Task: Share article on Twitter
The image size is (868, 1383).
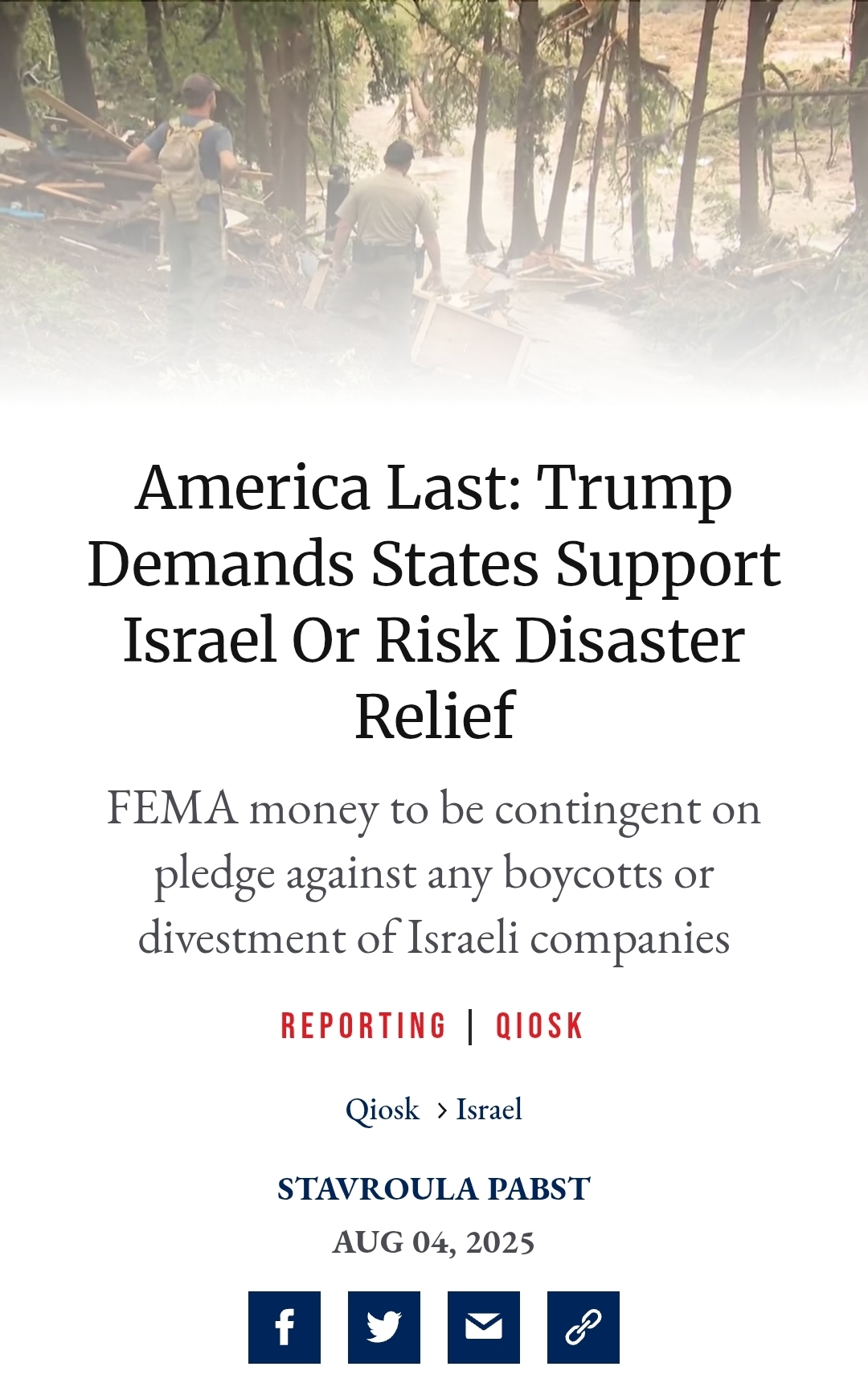Action: point(383,1327)
